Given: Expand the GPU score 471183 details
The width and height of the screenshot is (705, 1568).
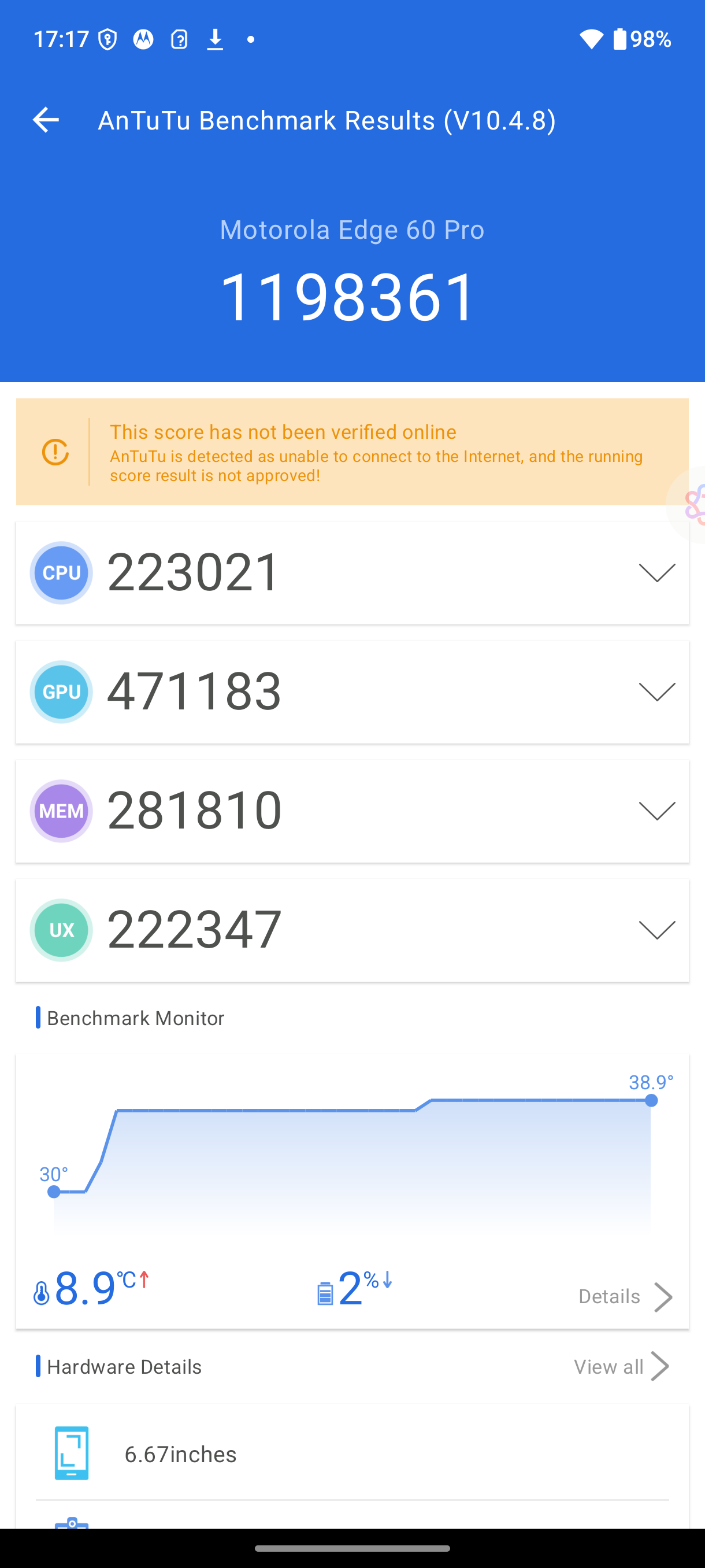Looking at the screenshot, I should [x=657, y=692].
